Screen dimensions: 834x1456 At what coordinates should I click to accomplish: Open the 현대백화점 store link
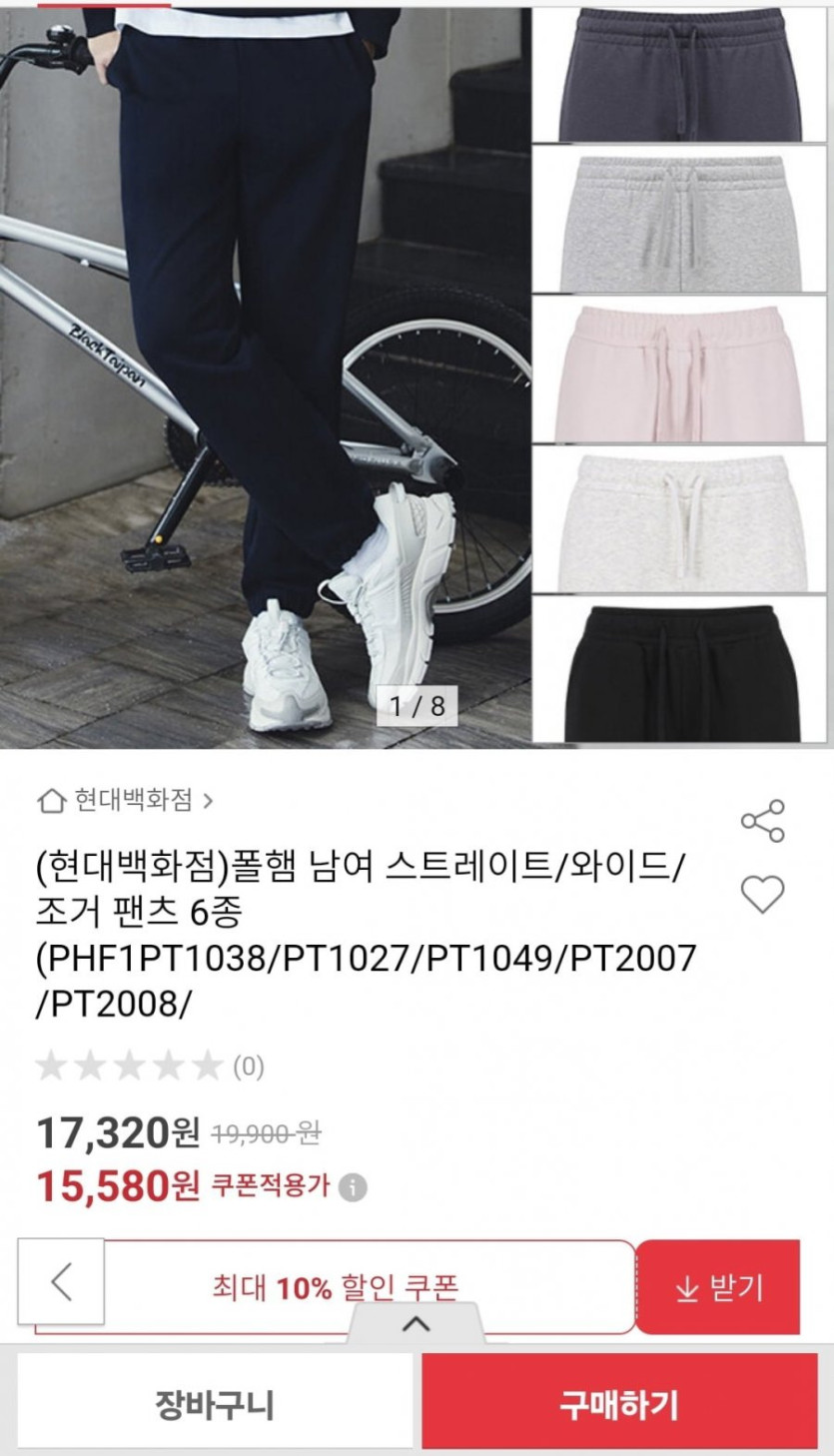pyautogui.click(x=126, y=800)
